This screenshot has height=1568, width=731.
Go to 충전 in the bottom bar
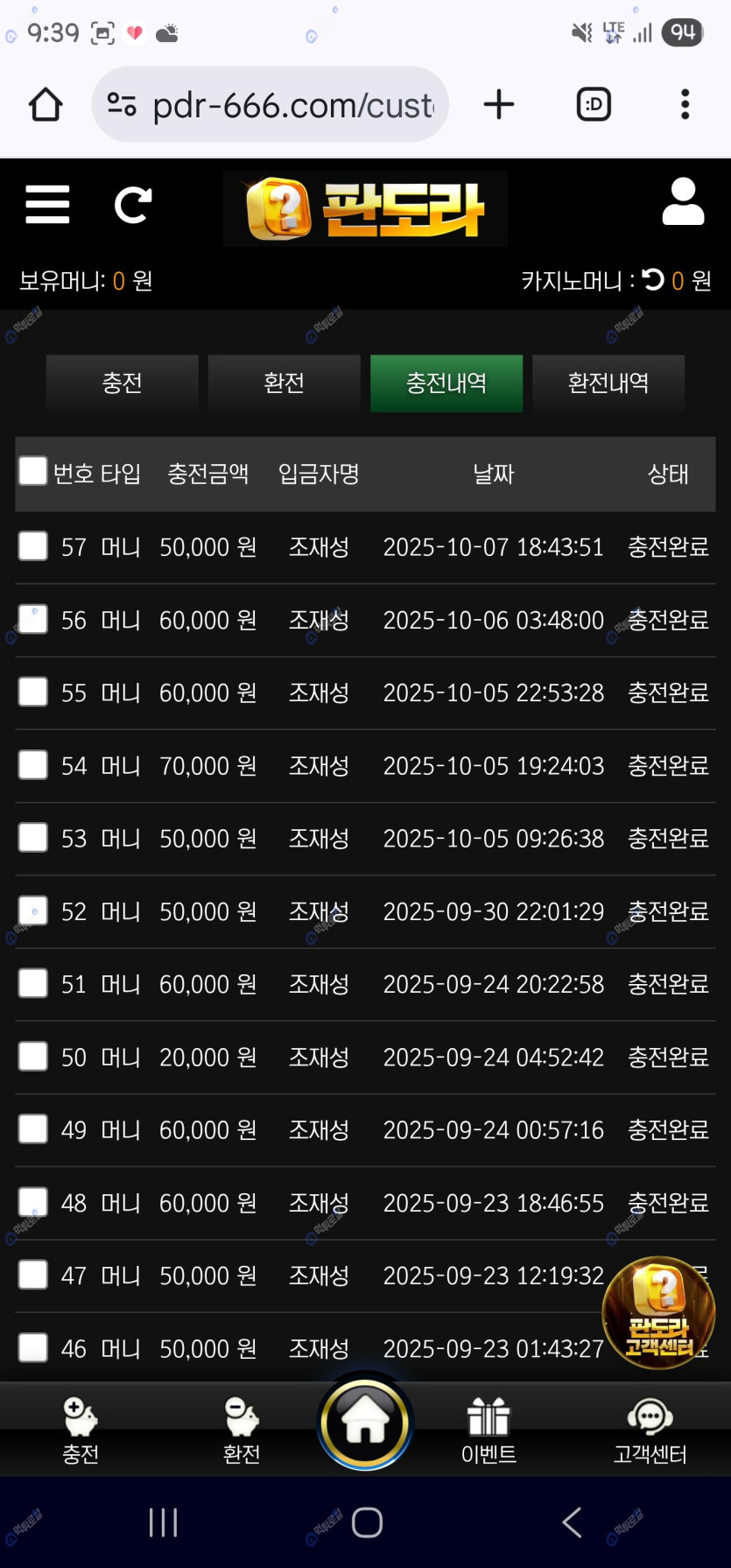pyautogui.click(x=81, y=1430)
